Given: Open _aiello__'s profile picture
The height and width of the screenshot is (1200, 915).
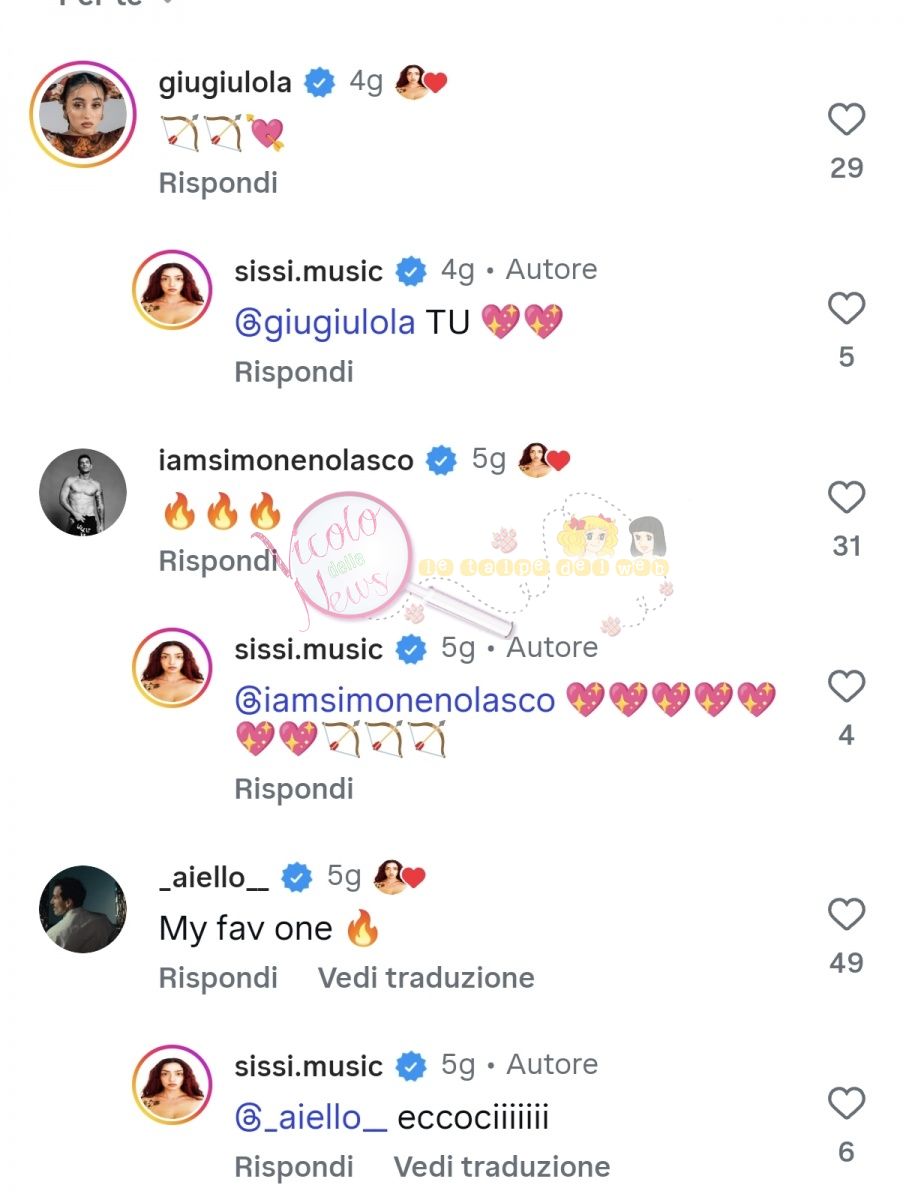Looking at the screenshot, I should click(x=83, y=908).
